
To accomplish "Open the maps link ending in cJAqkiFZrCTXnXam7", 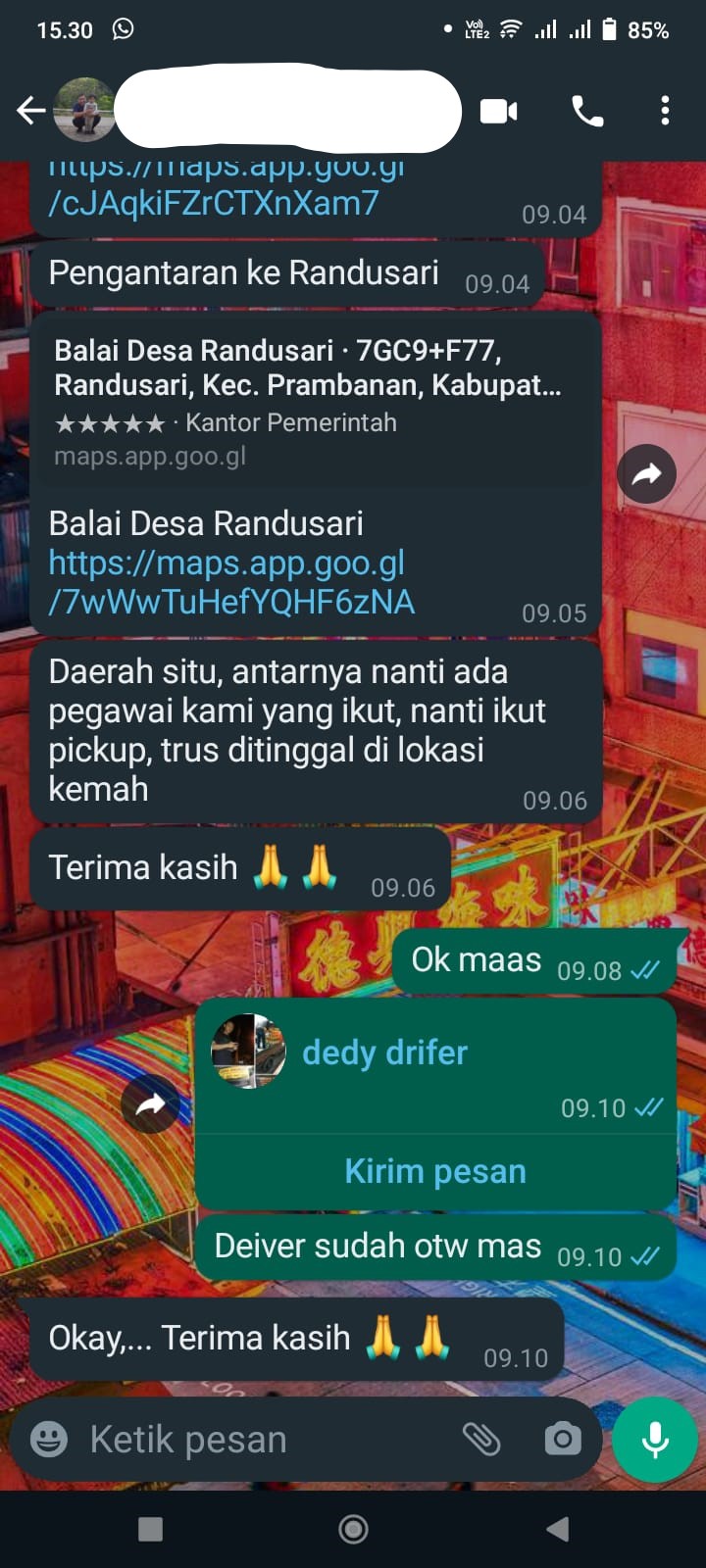I will (214, 201).
